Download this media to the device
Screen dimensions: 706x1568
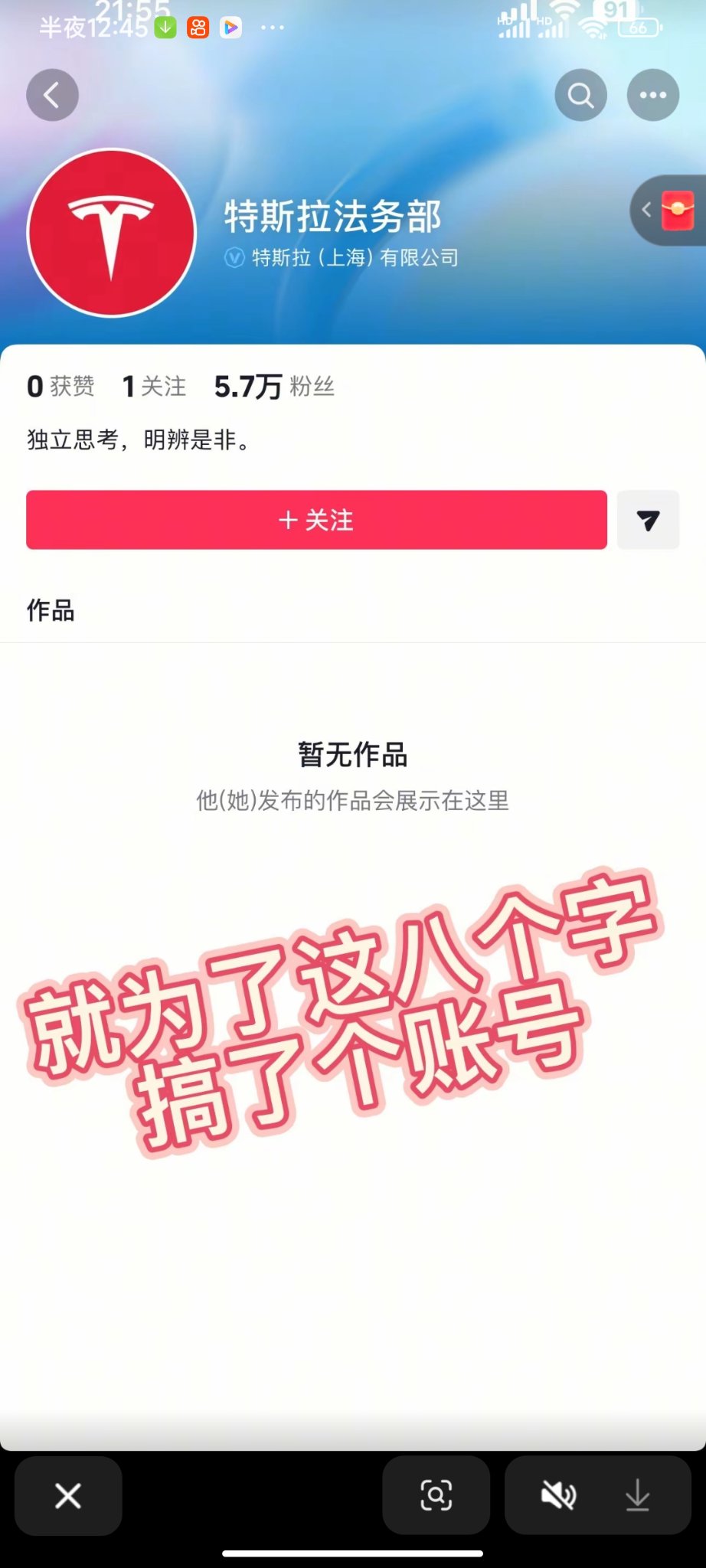[637, 1495]
